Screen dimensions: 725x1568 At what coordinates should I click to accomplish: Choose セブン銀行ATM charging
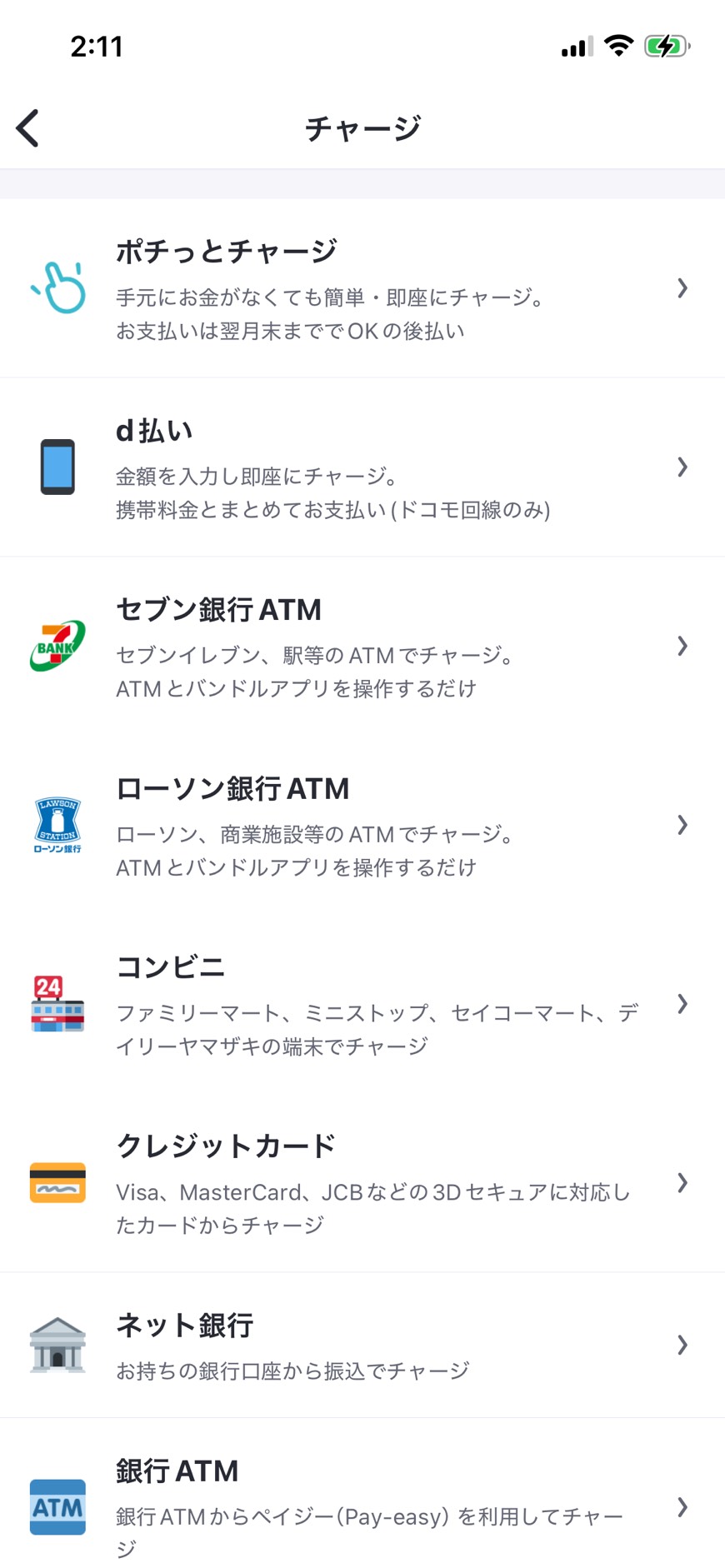pyautogui.click(x=362, y=647)
